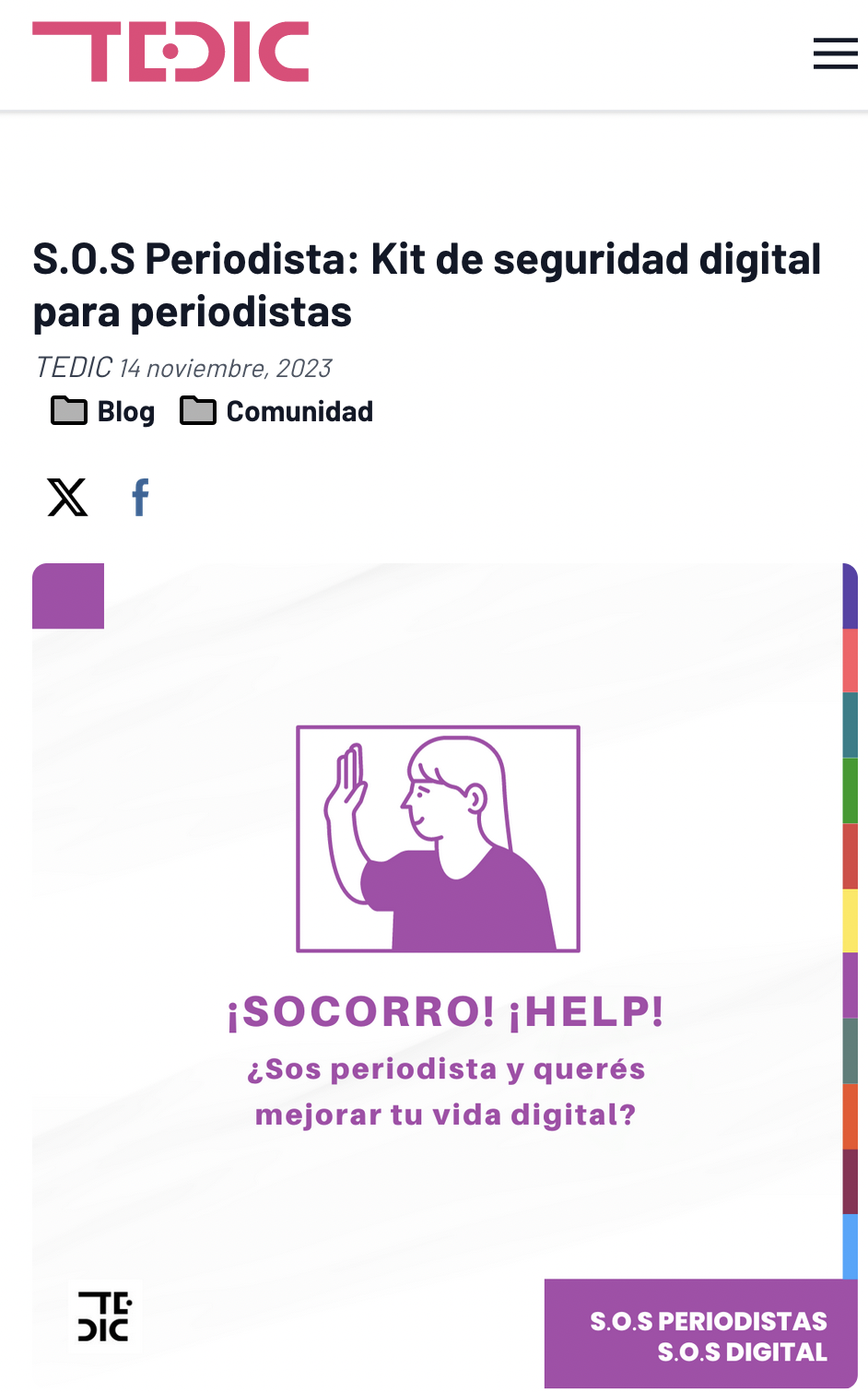Open the author link TEDIC
The image size is (868, 1392).
74,367
